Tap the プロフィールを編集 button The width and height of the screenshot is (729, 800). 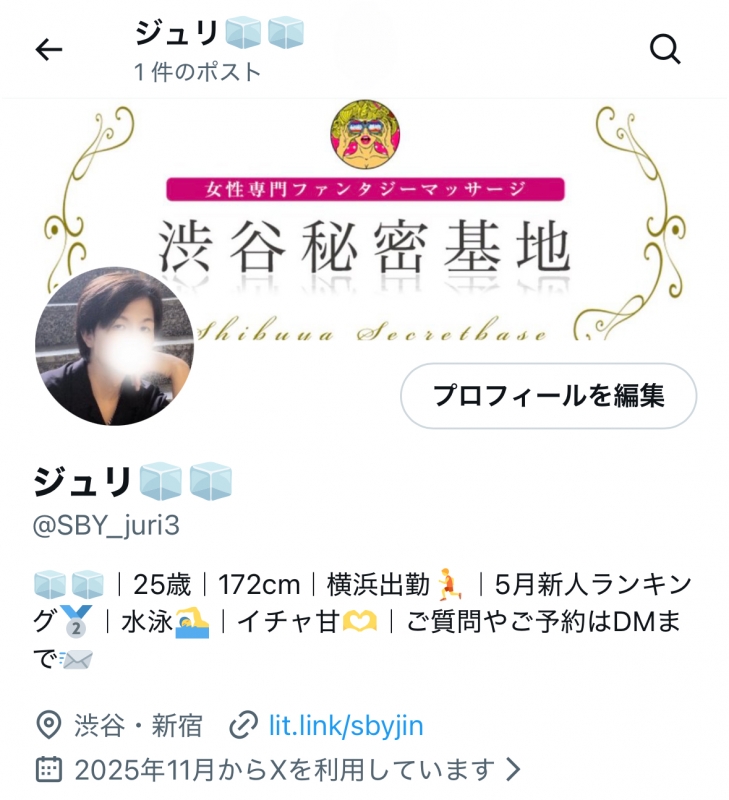tap(548, 395)
